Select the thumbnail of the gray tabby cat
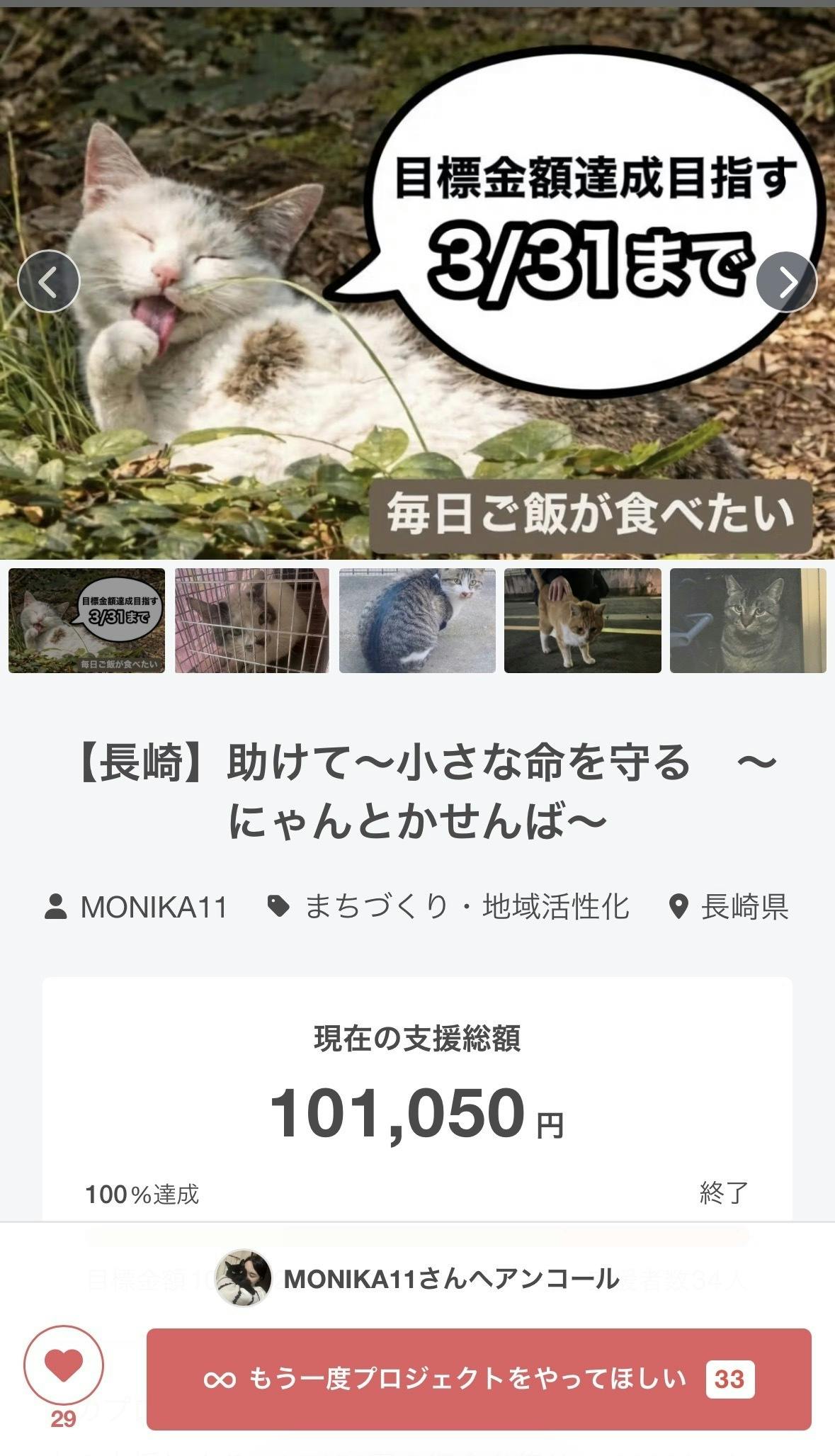The width and height of the screenshot is (835, 1456). 748,620
